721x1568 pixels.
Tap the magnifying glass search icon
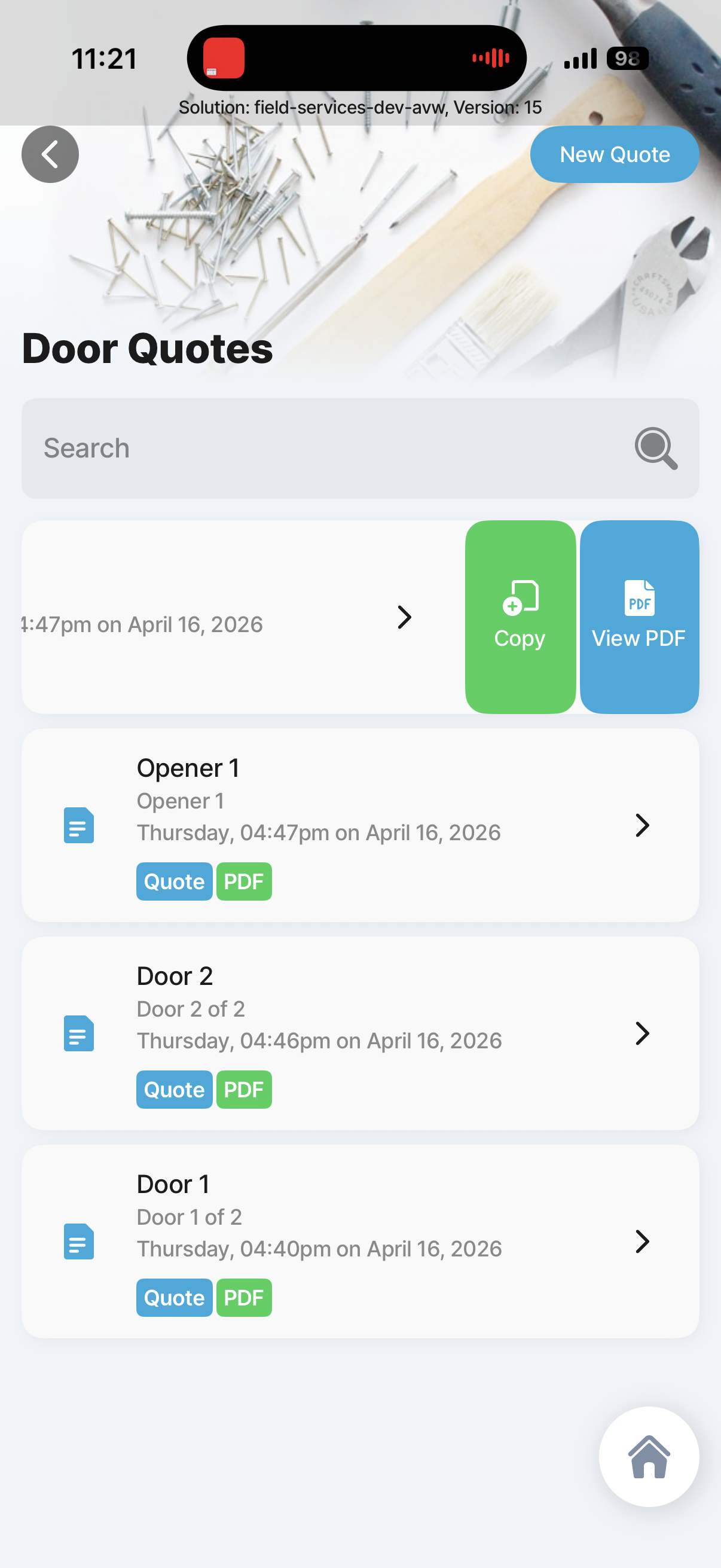655,449
